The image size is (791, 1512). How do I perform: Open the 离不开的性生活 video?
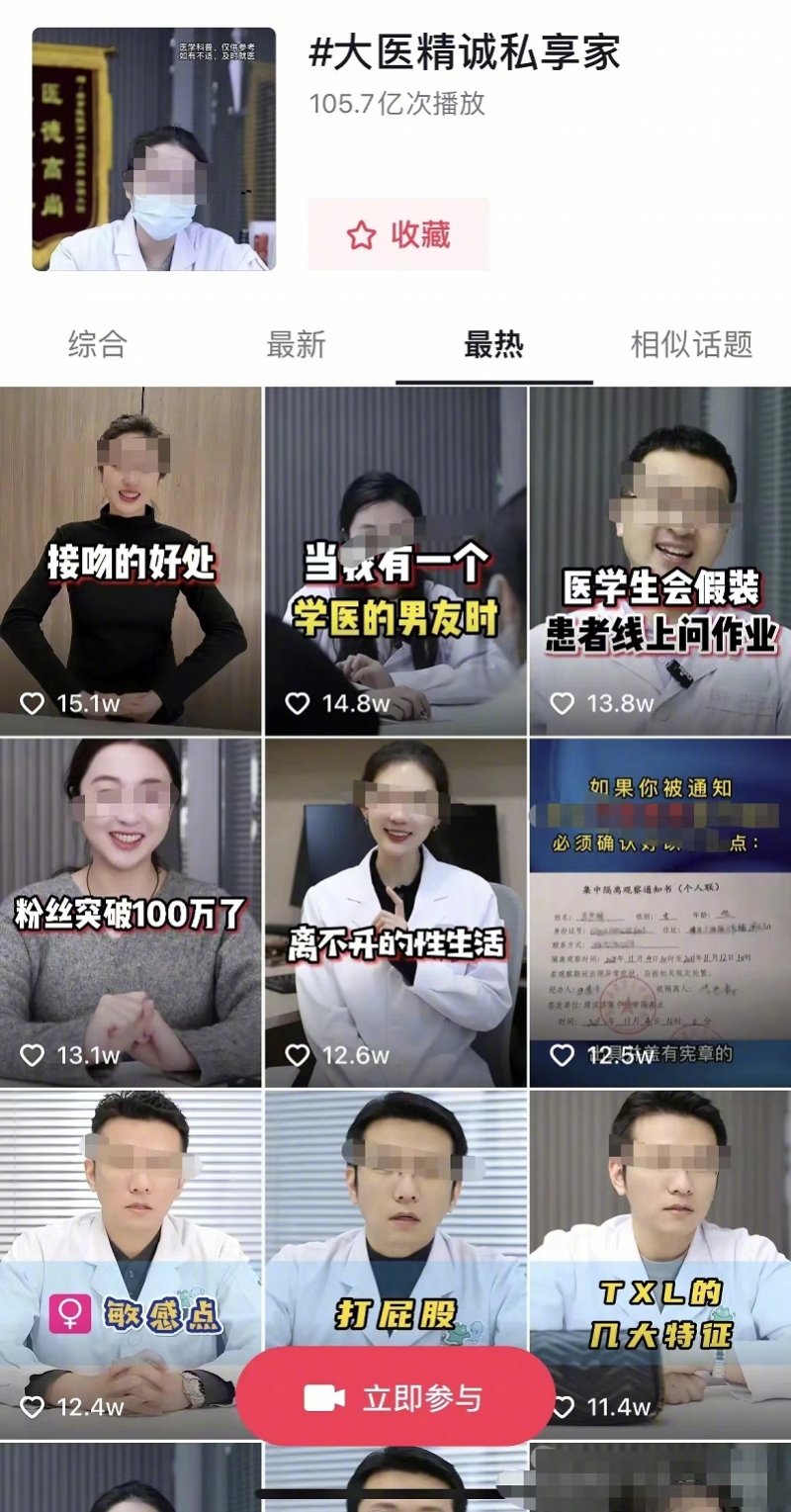pyautogui.click(x=395, y=912)
